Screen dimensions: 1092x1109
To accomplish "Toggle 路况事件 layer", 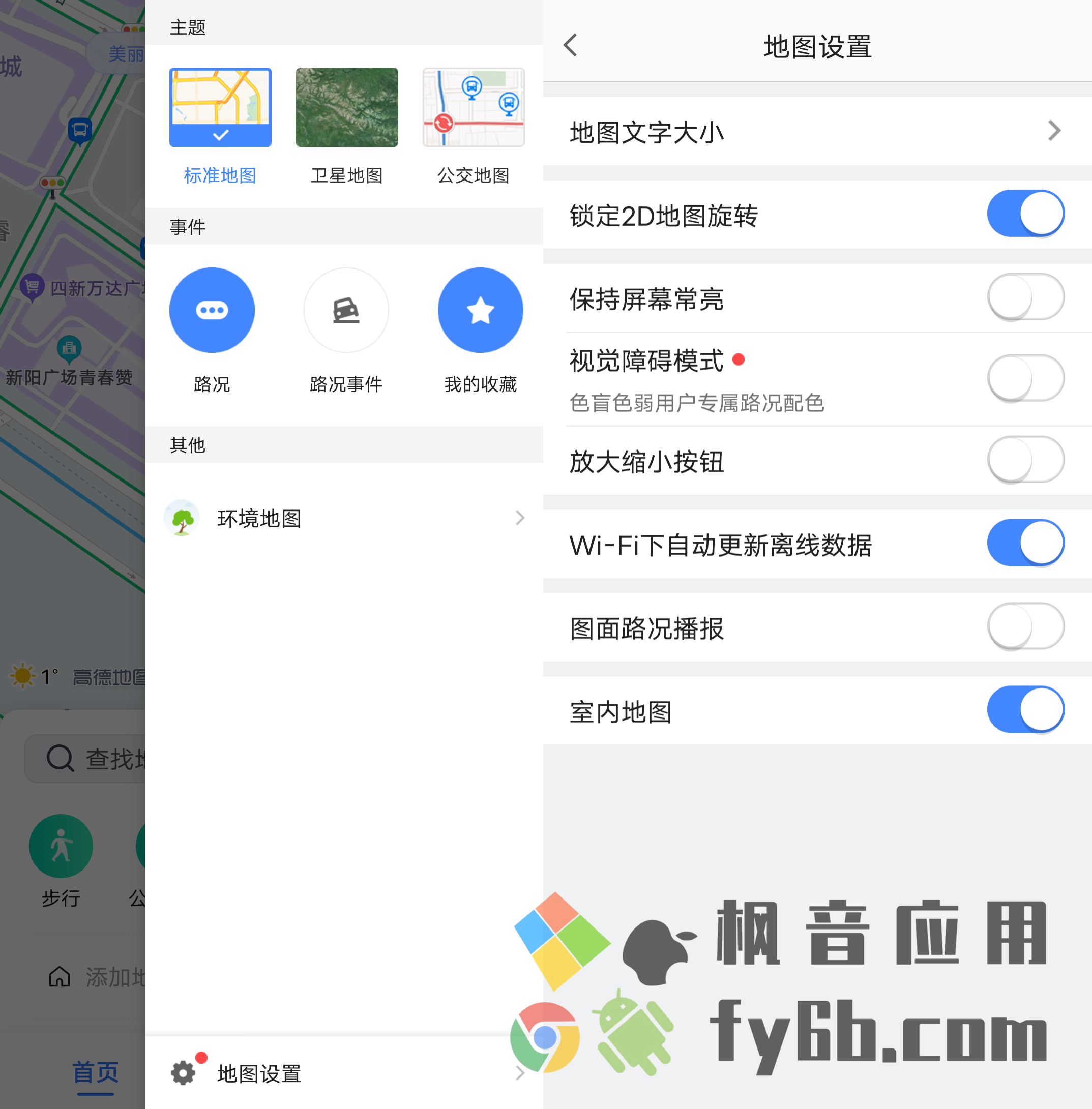I will (346, 310).
